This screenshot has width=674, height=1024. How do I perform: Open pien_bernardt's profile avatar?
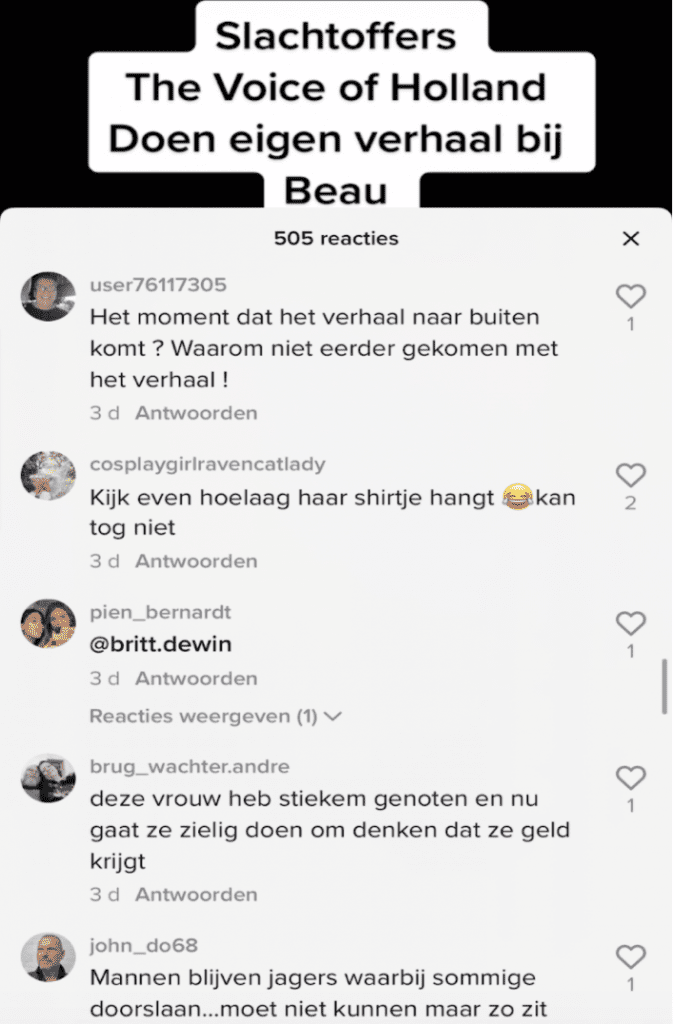(x=48, y=624)
